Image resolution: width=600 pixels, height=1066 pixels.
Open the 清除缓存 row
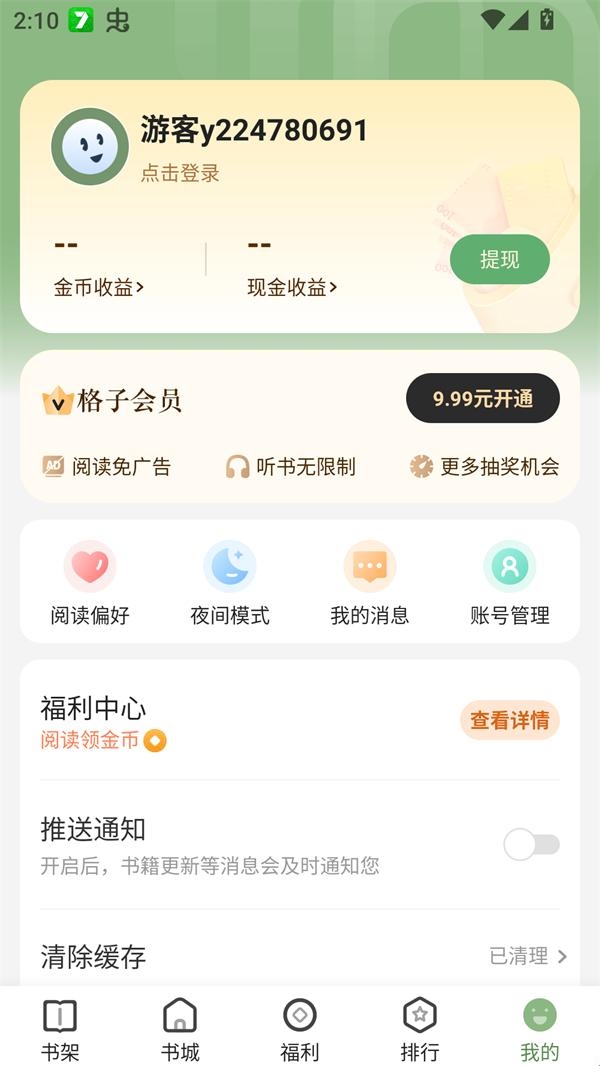pos(300,956)
